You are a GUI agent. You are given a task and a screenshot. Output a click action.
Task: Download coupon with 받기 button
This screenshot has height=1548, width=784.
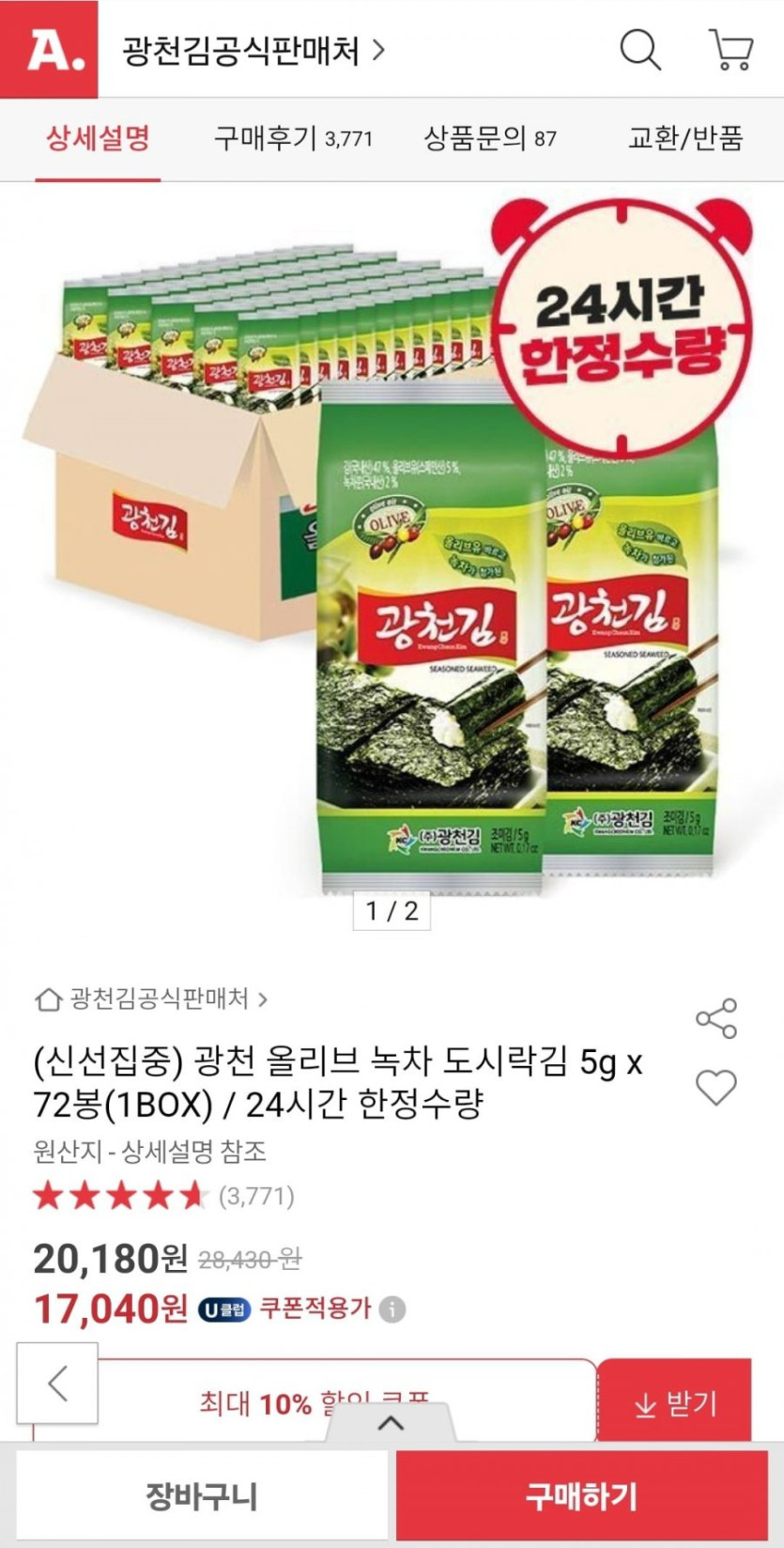675,1403
